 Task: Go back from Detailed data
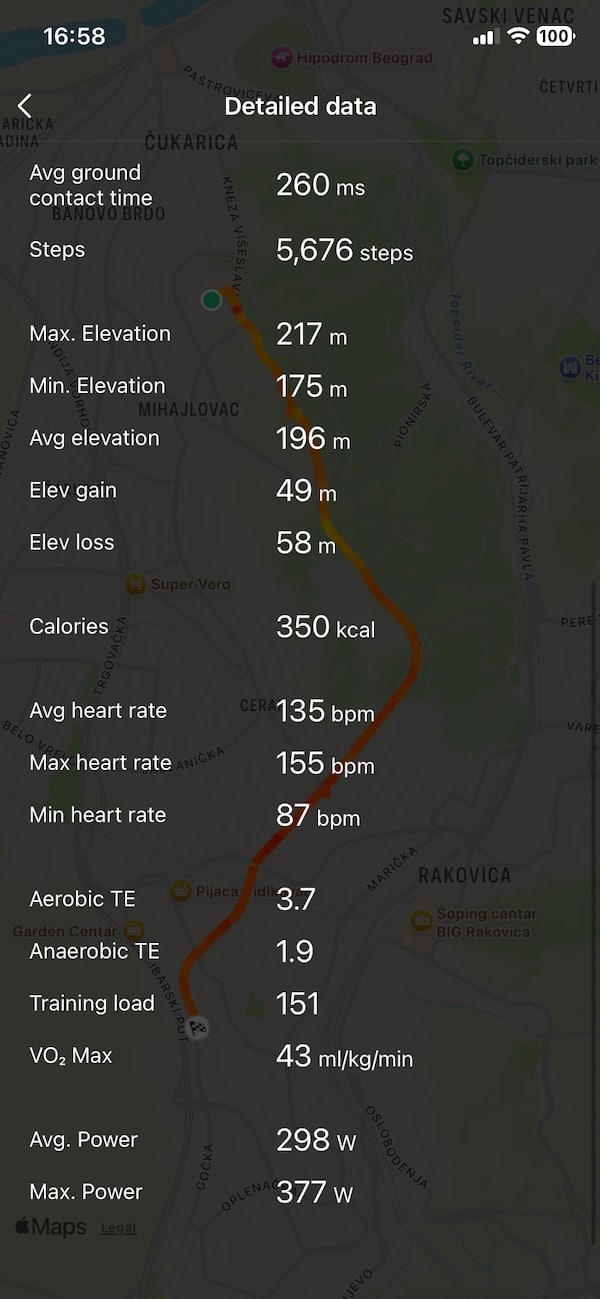click(x=25, y=106)
